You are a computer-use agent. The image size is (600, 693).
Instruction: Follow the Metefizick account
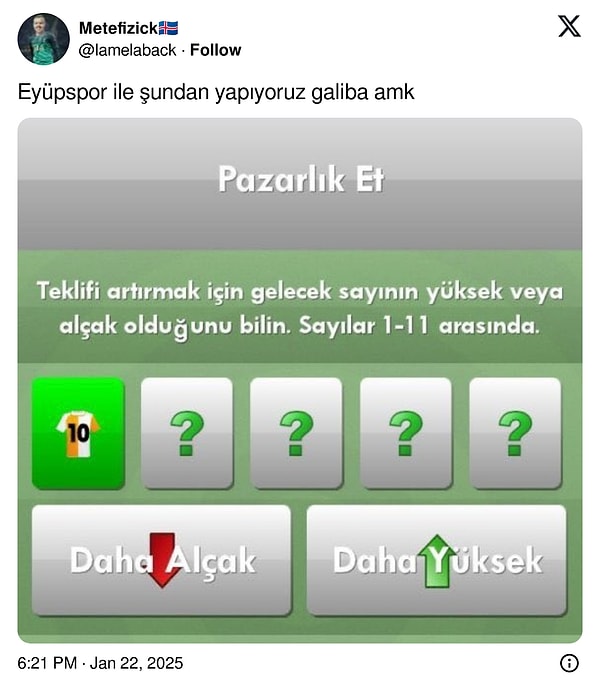click(215, 50)
